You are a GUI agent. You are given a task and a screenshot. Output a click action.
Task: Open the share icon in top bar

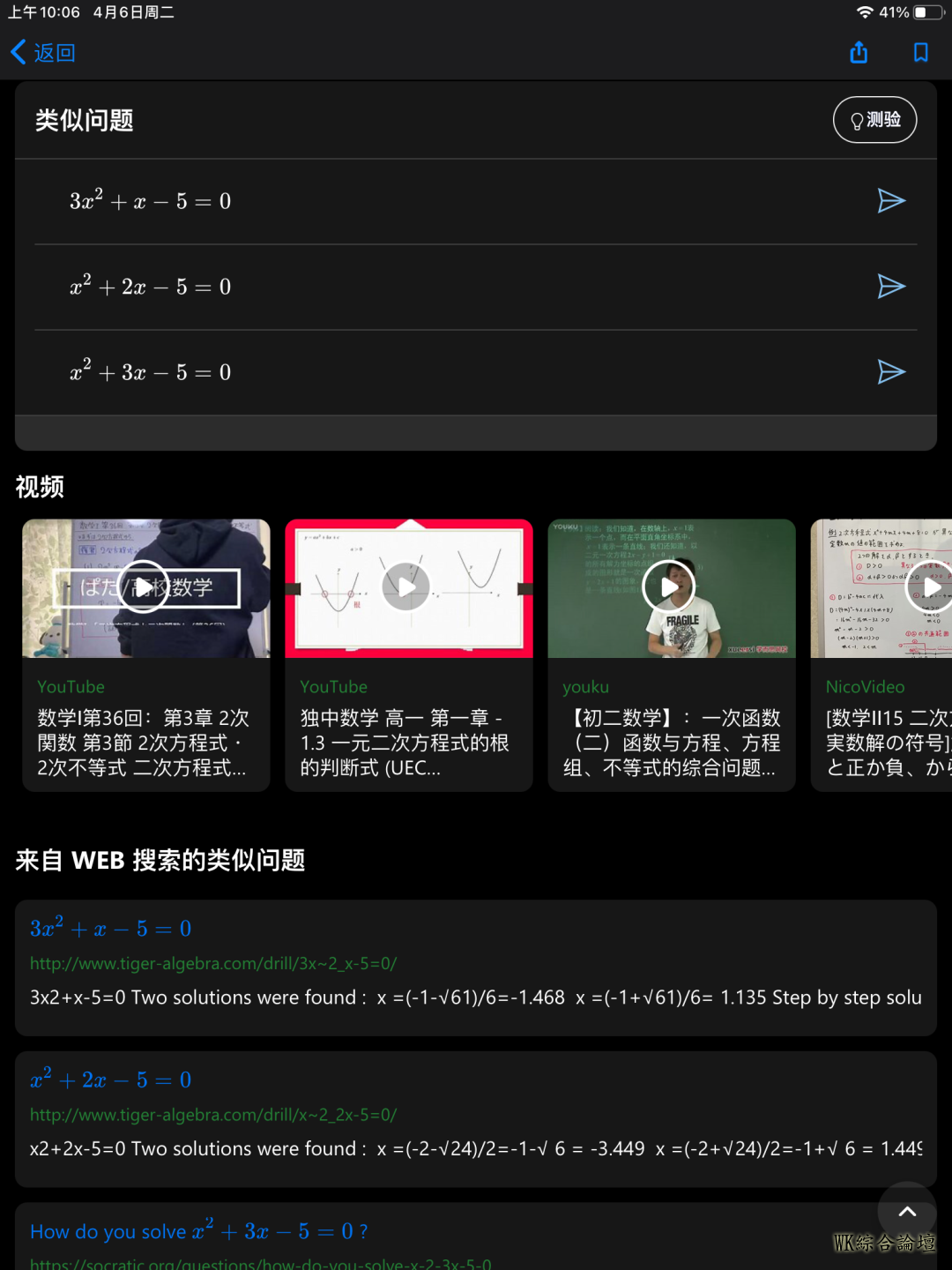coord(859,53)
